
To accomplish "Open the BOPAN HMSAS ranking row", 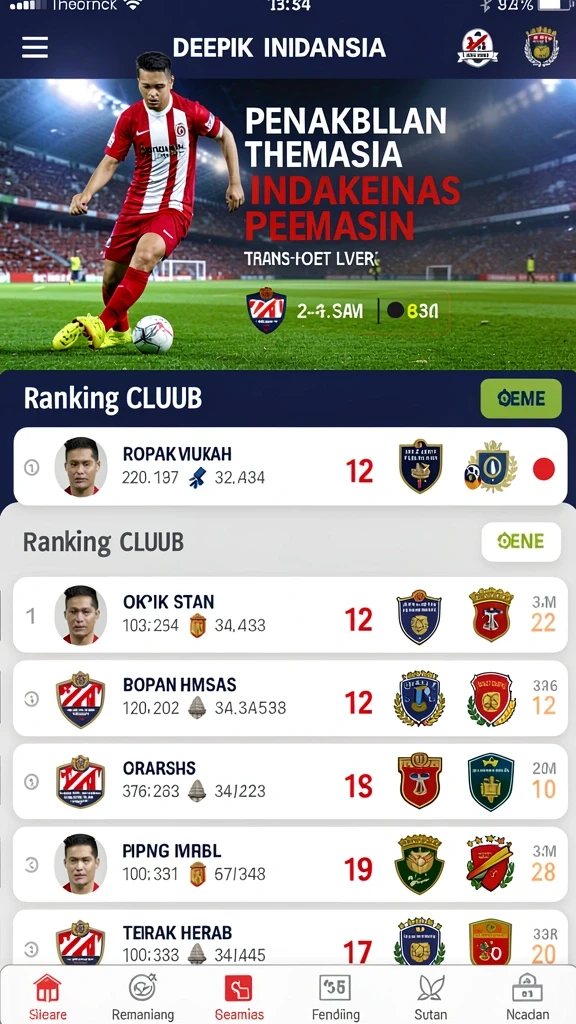I will [290, 697].
